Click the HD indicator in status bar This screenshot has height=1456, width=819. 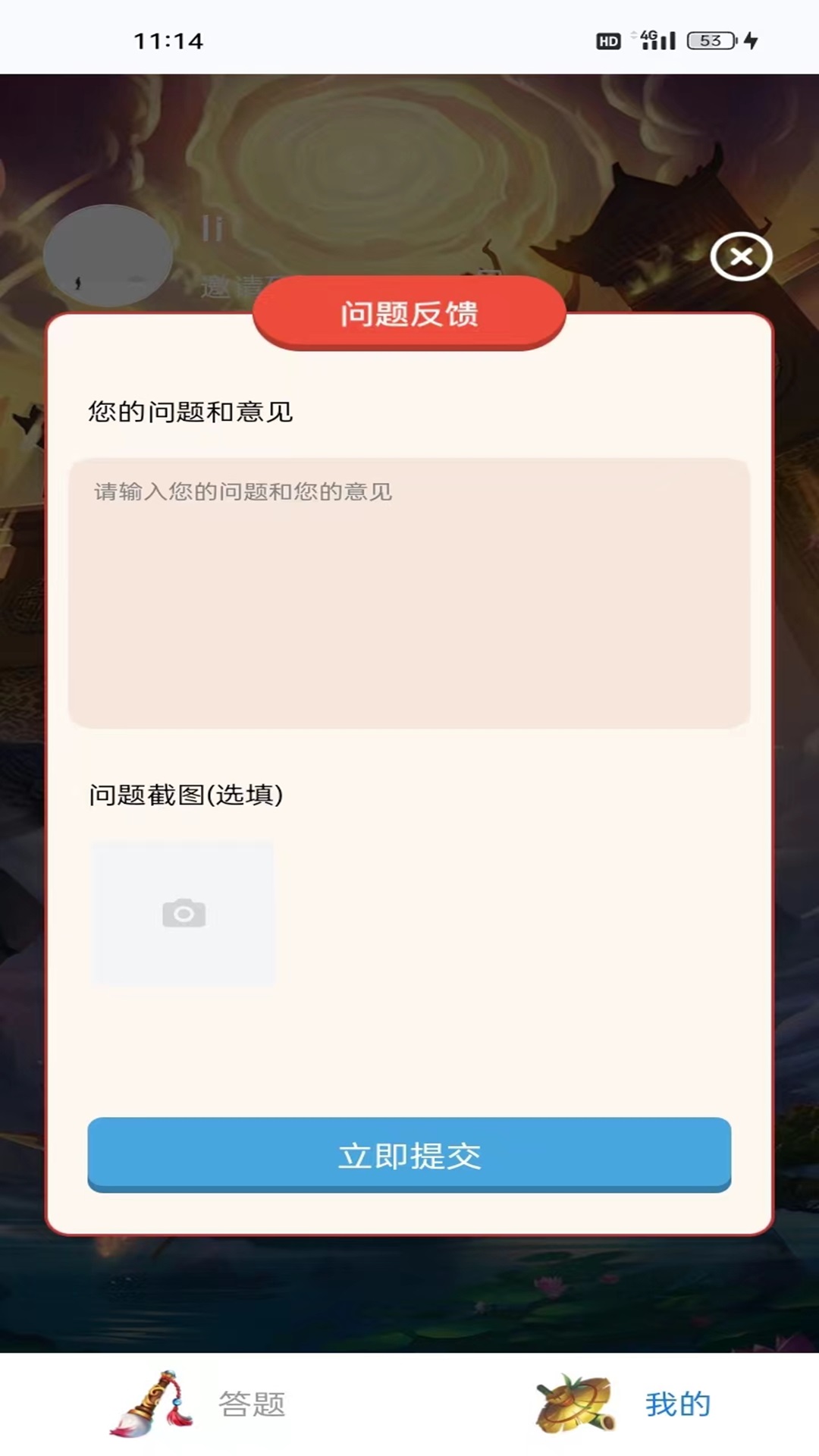(x=607, y=40)
